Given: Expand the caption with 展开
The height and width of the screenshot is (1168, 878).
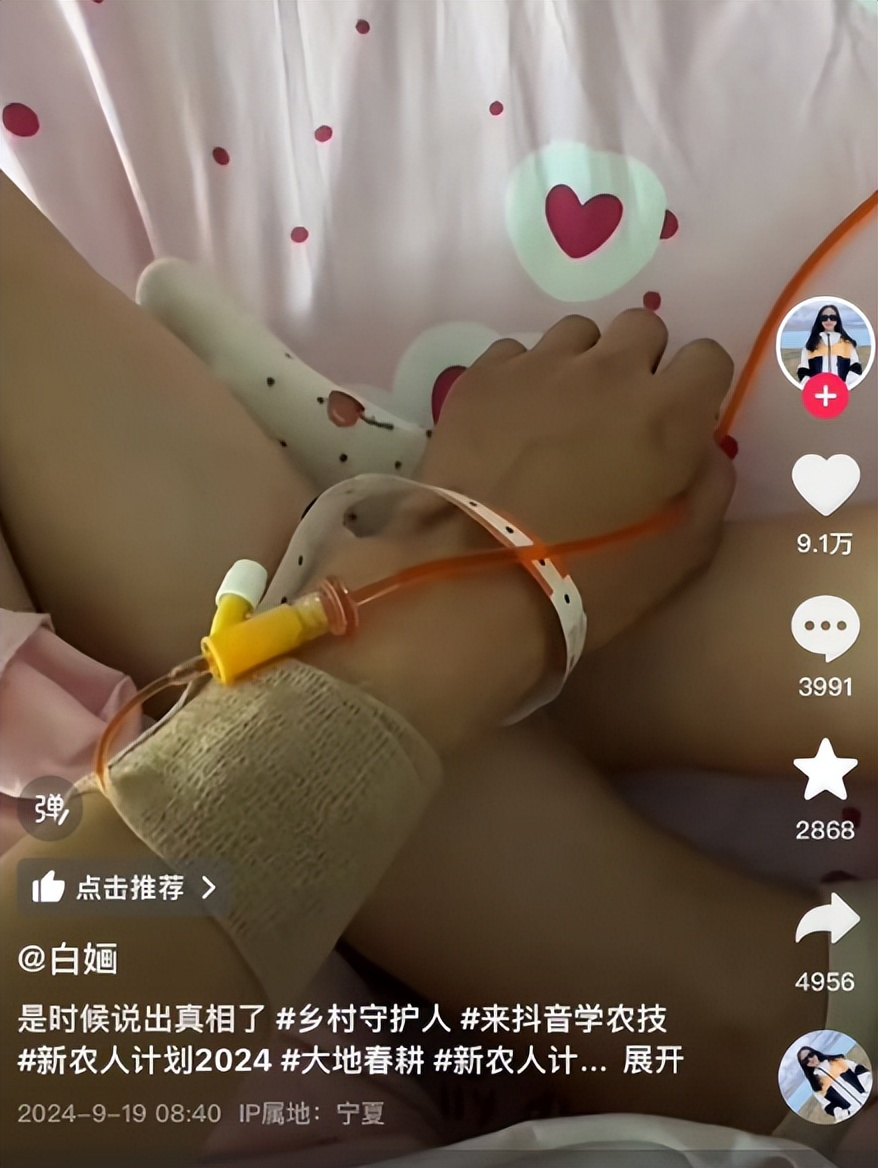Looking at the screenshot, I should pyautogui.click(x=652, y=1061).
